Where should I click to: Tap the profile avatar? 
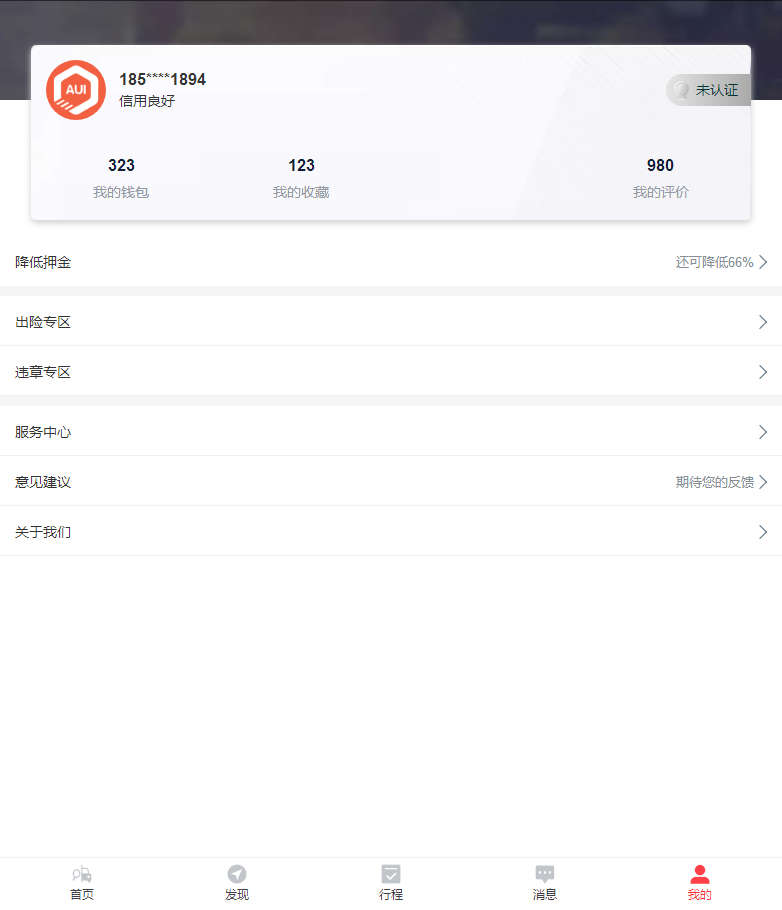point(76,90)
